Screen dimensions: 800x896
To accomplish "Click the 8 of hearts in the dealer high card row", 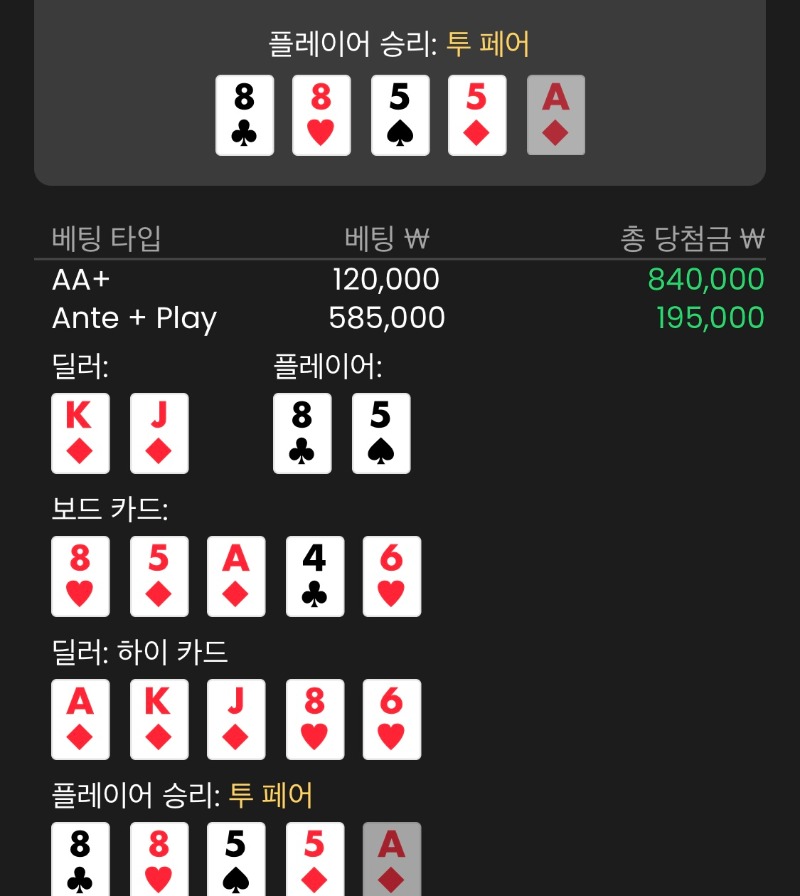I will point(314,719).
